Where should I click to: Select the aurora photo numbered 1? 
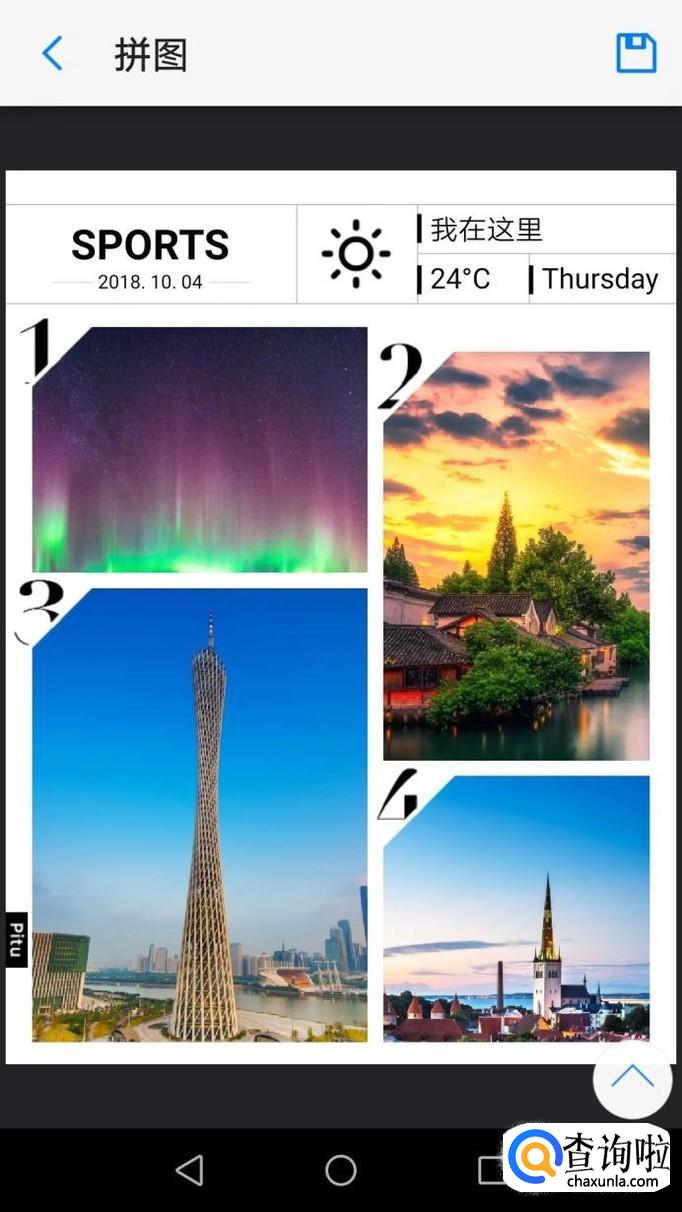pos(200,450)
